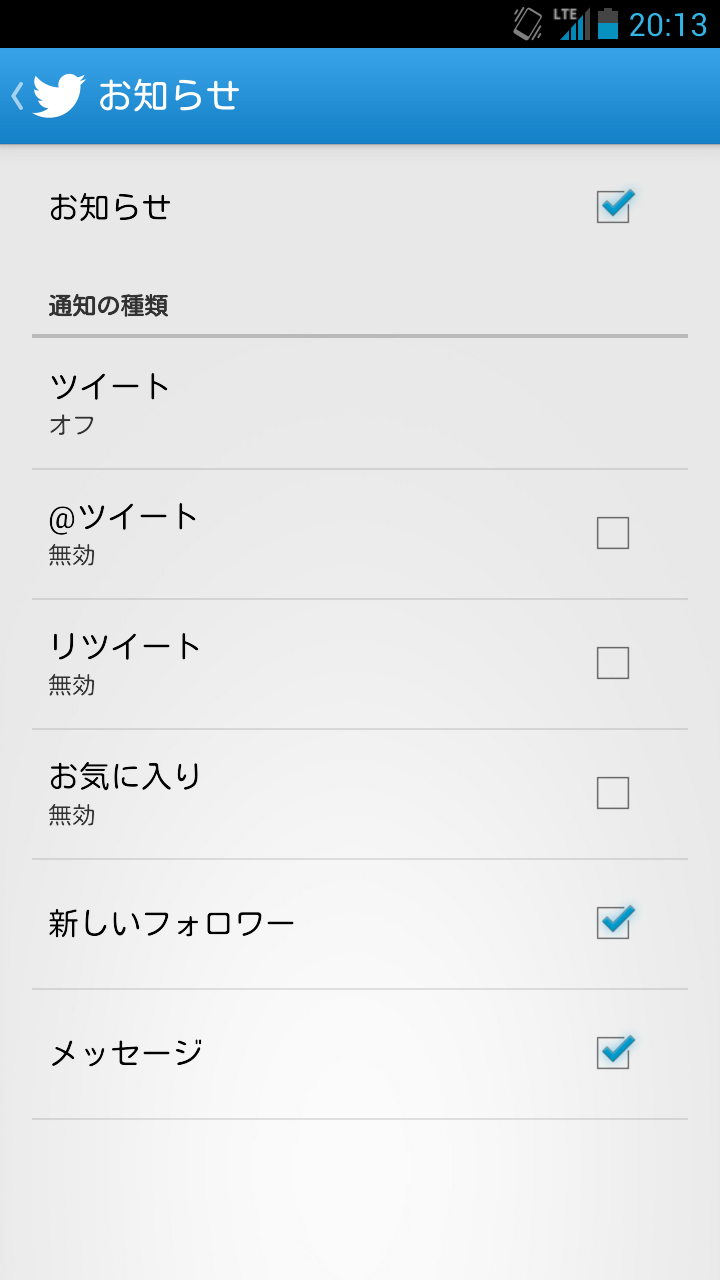Screen dimensions: 720x1280
Task: Go back using the Twitter bird icon
Action: coord(58,96)
